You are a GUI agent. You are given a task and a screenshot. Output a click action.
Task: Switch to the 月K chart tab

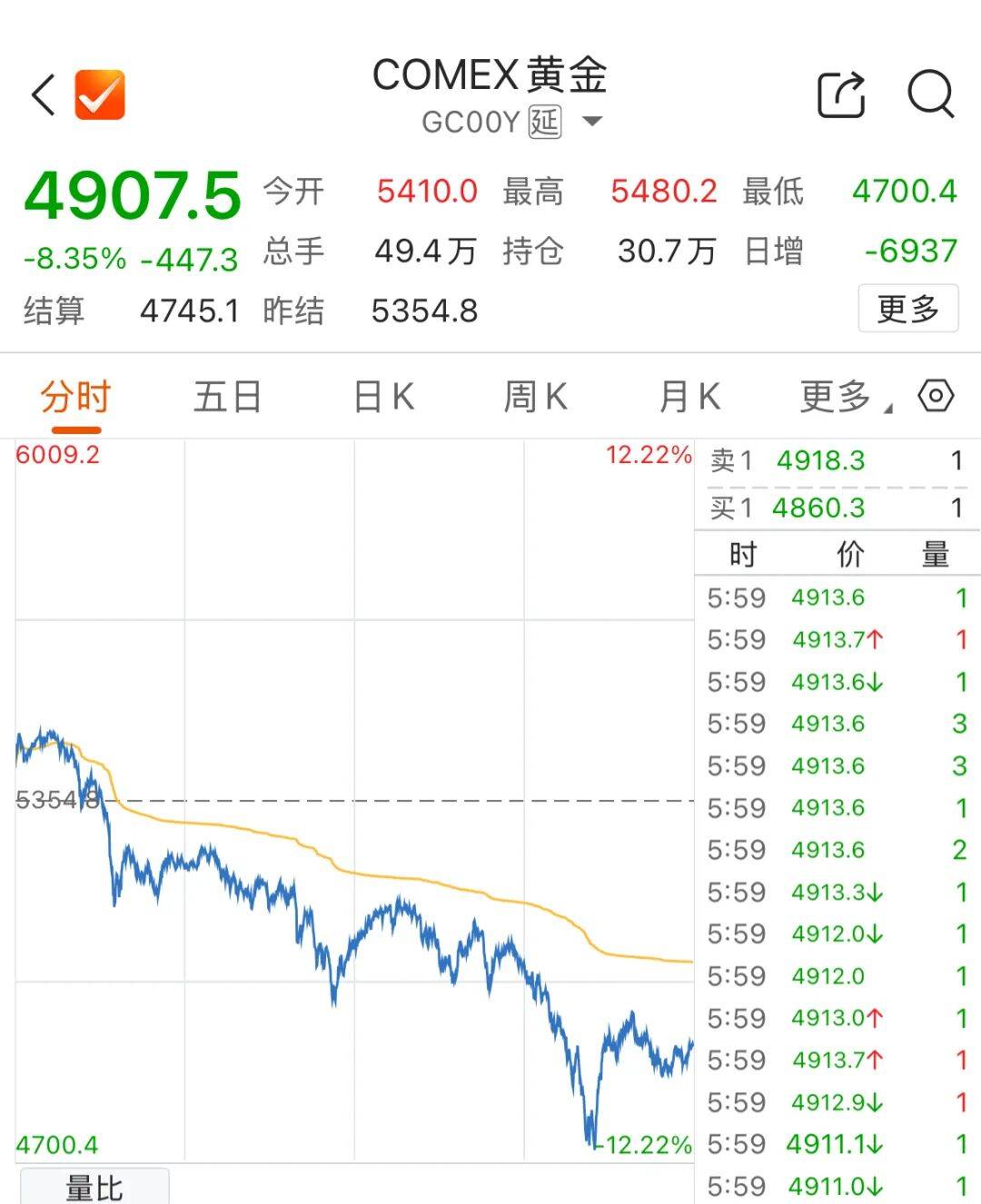689,398
